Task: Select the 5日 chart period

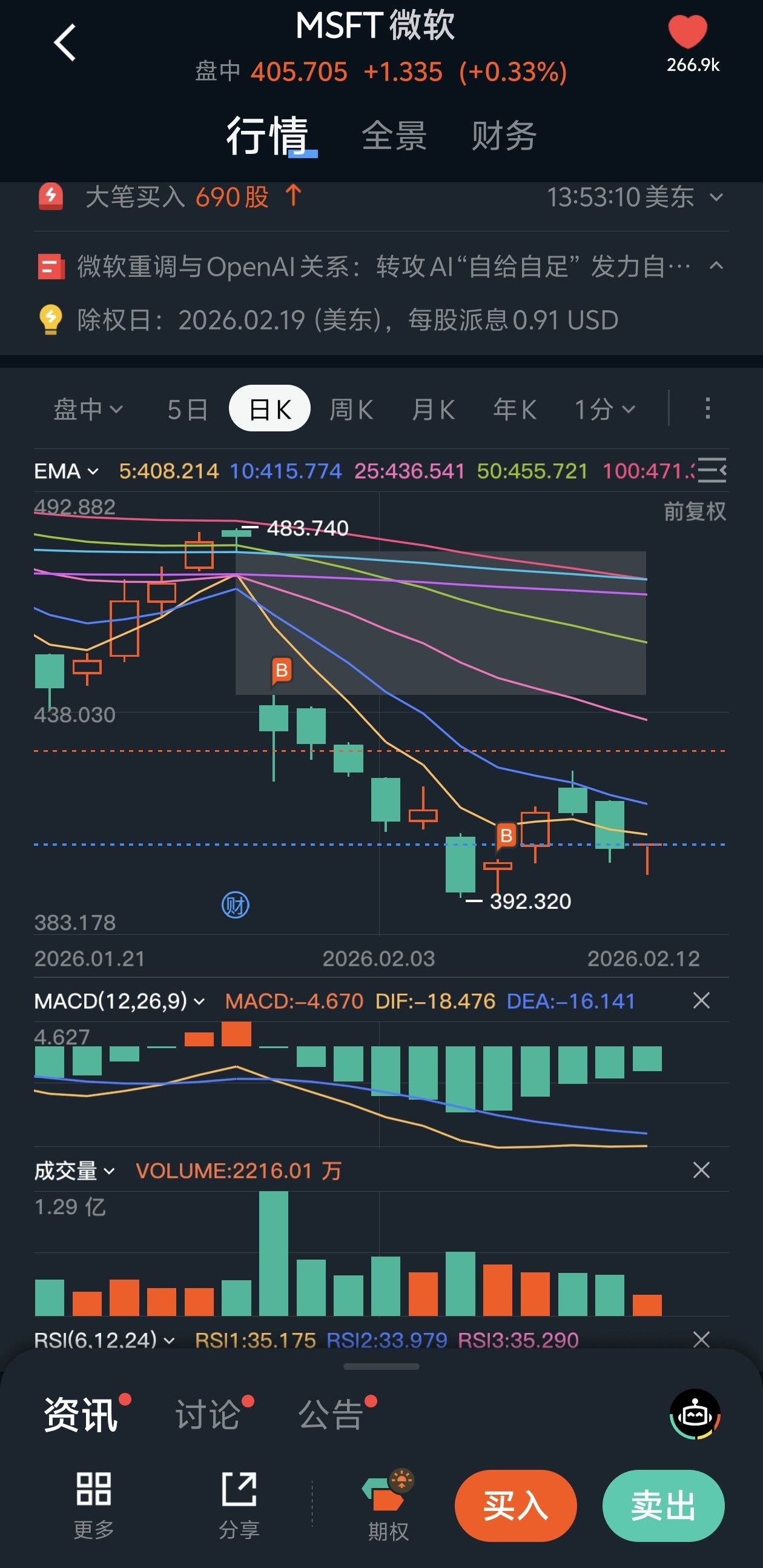Action: (x=187, y=409)
